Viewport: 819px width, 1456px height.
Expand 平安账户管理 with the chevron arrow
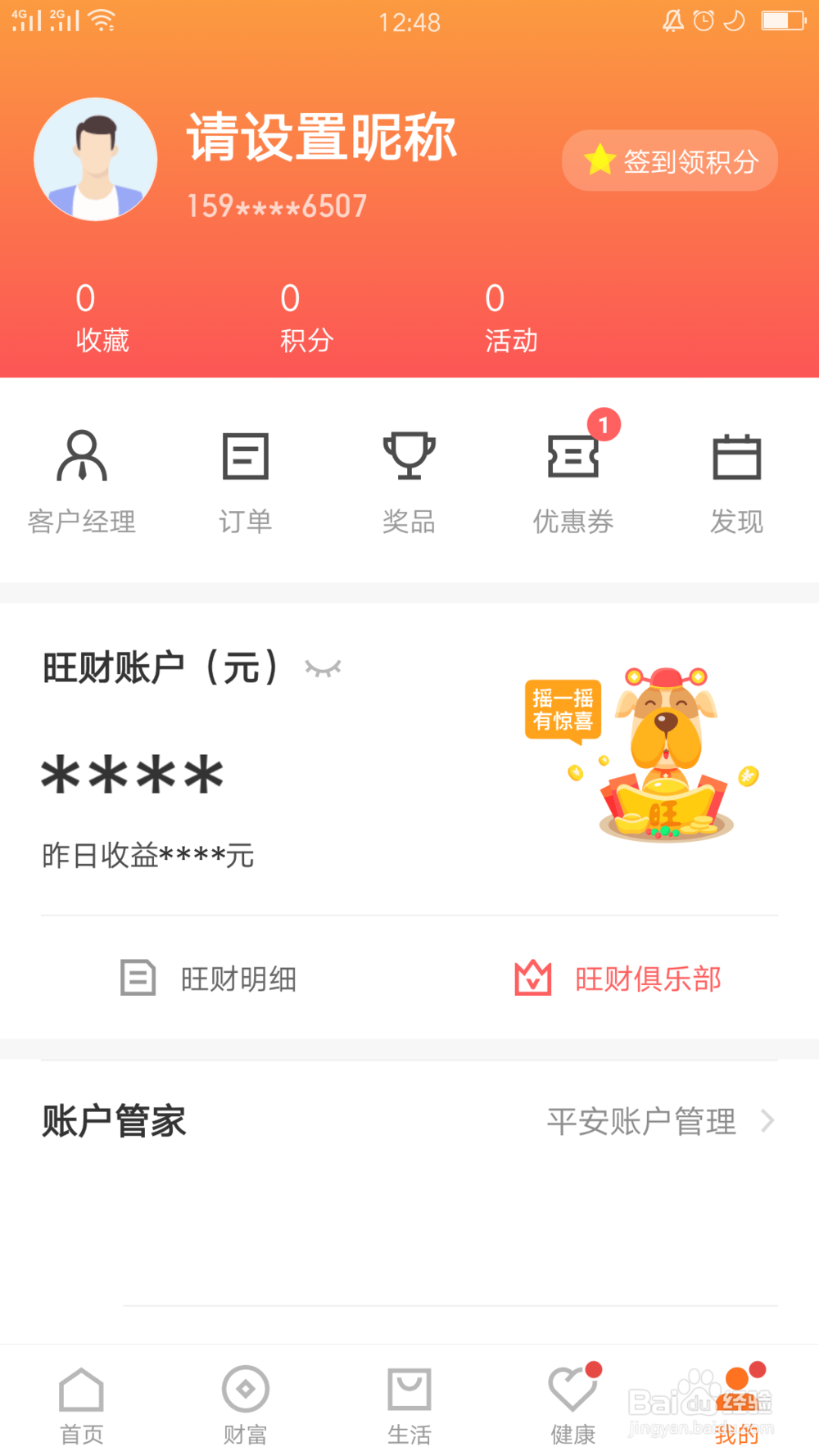pyautogui.click(x=767, y=1121)
